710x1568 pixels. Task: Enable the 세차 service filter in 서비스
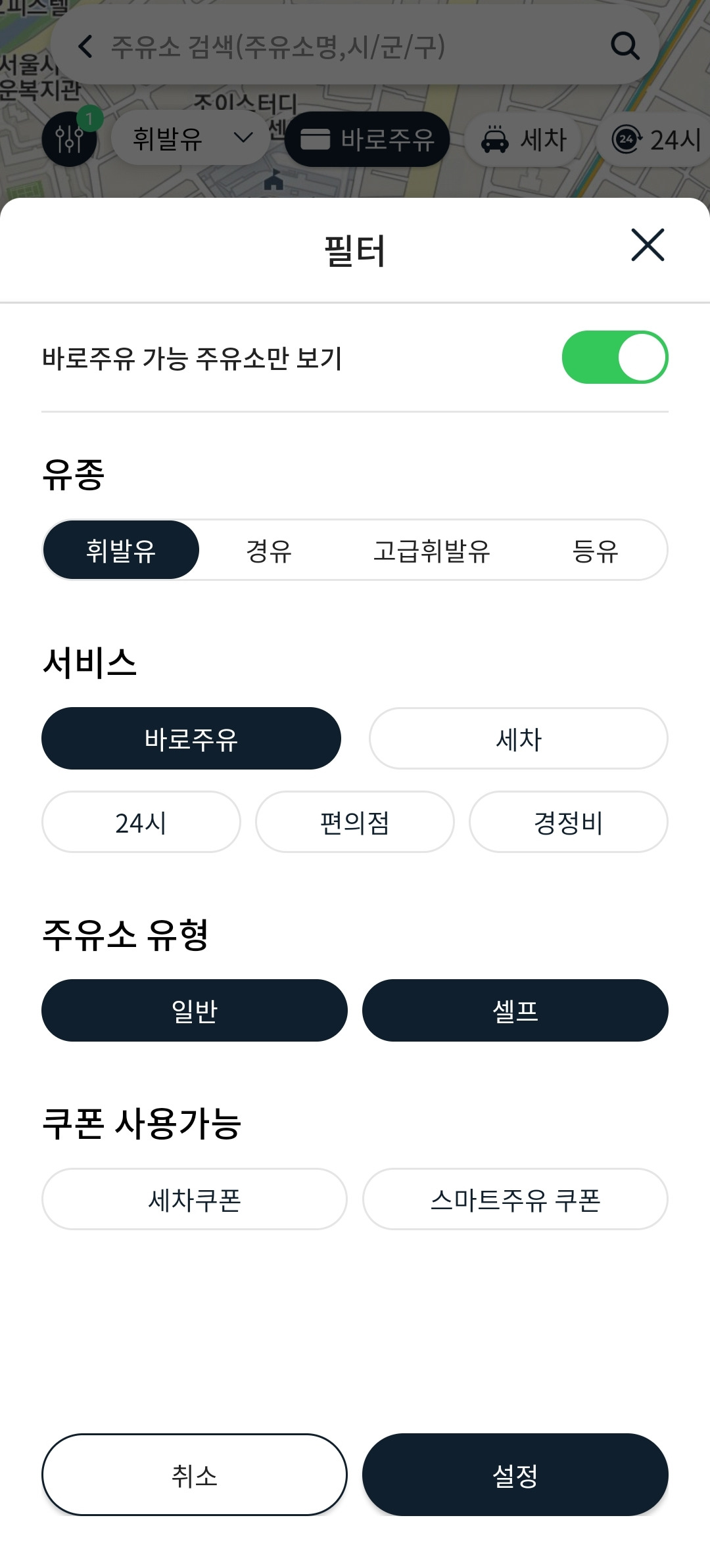(x=519, y=739)
